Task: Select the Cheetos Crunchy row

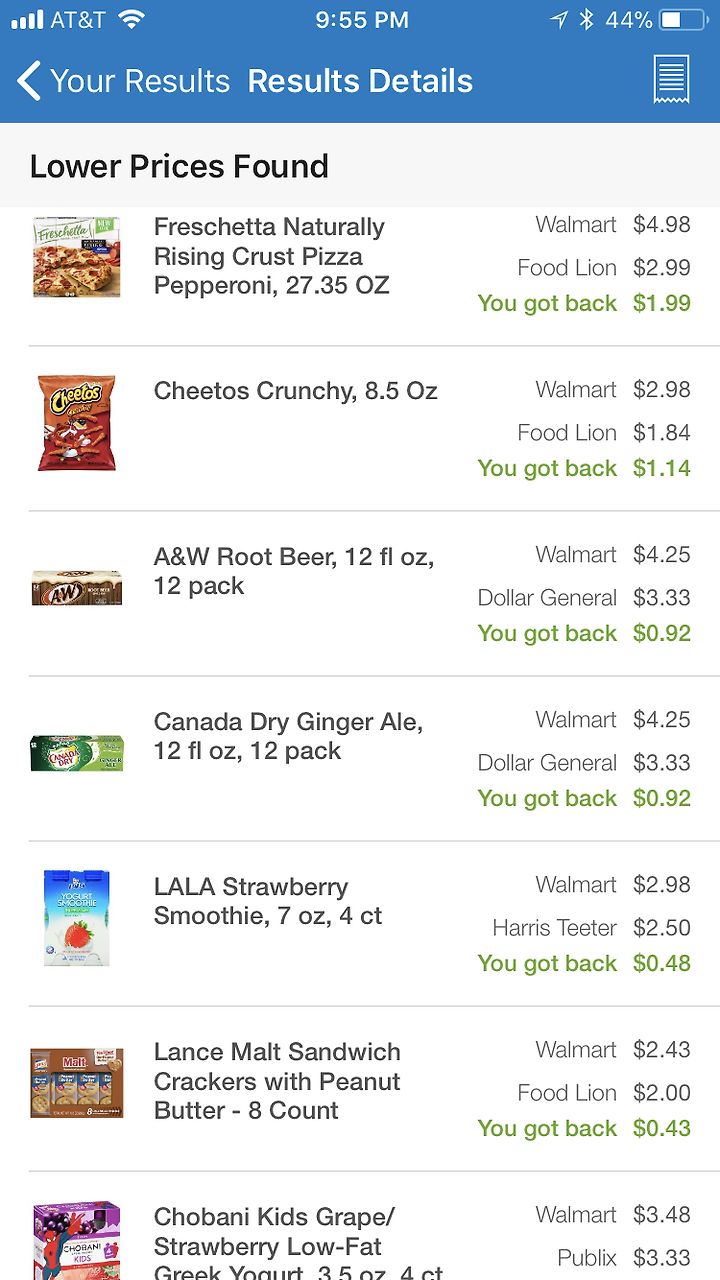Action: click(x=360, y=429)
